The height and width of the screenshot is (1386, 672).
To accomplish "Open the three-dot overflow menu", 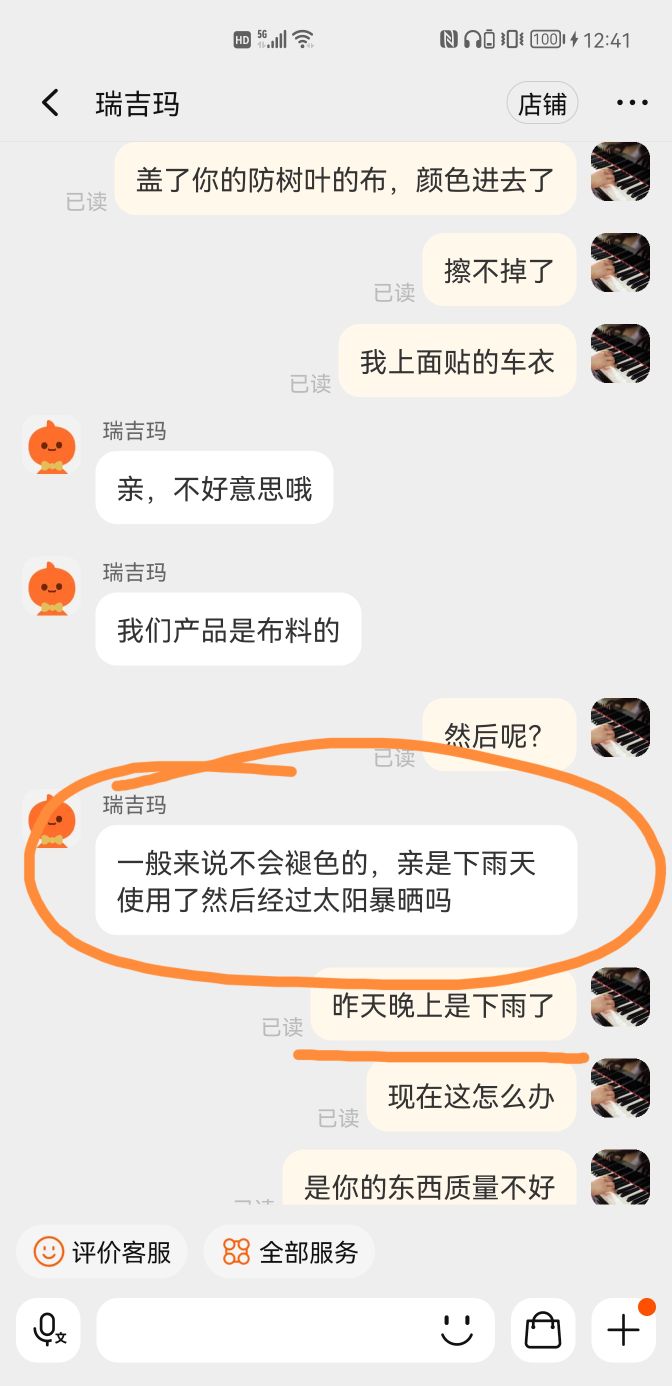I will click(632, 103).
